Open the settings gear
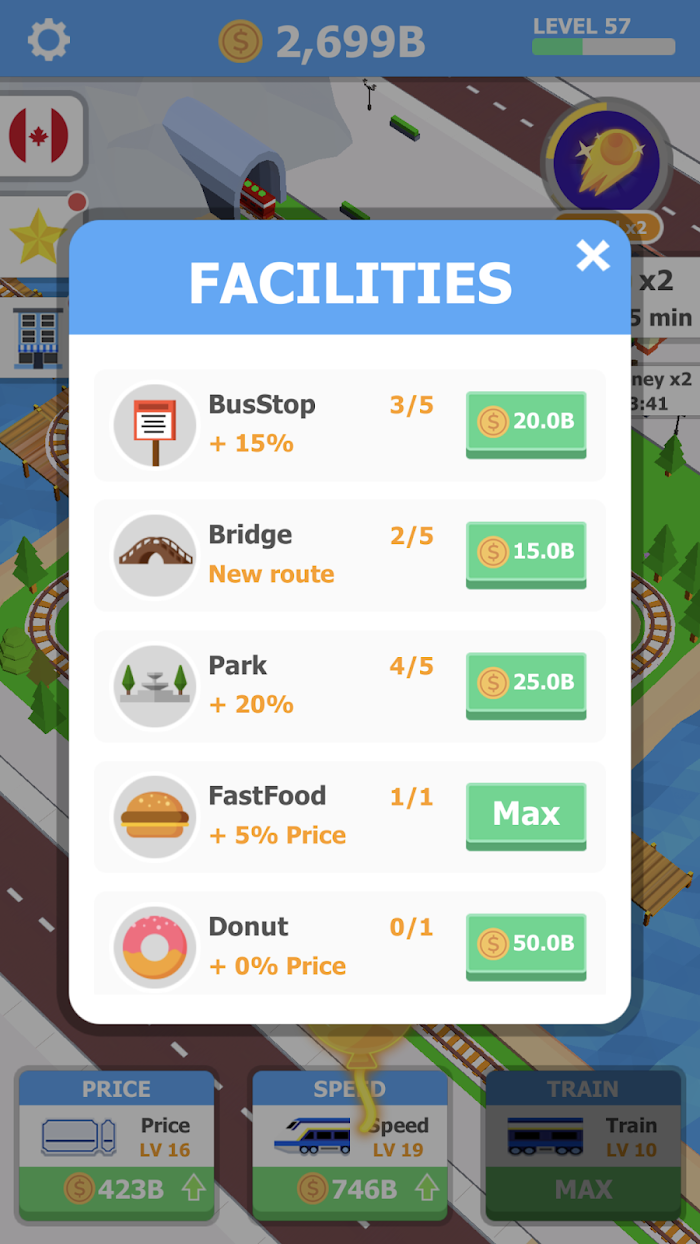 [48, 40]
